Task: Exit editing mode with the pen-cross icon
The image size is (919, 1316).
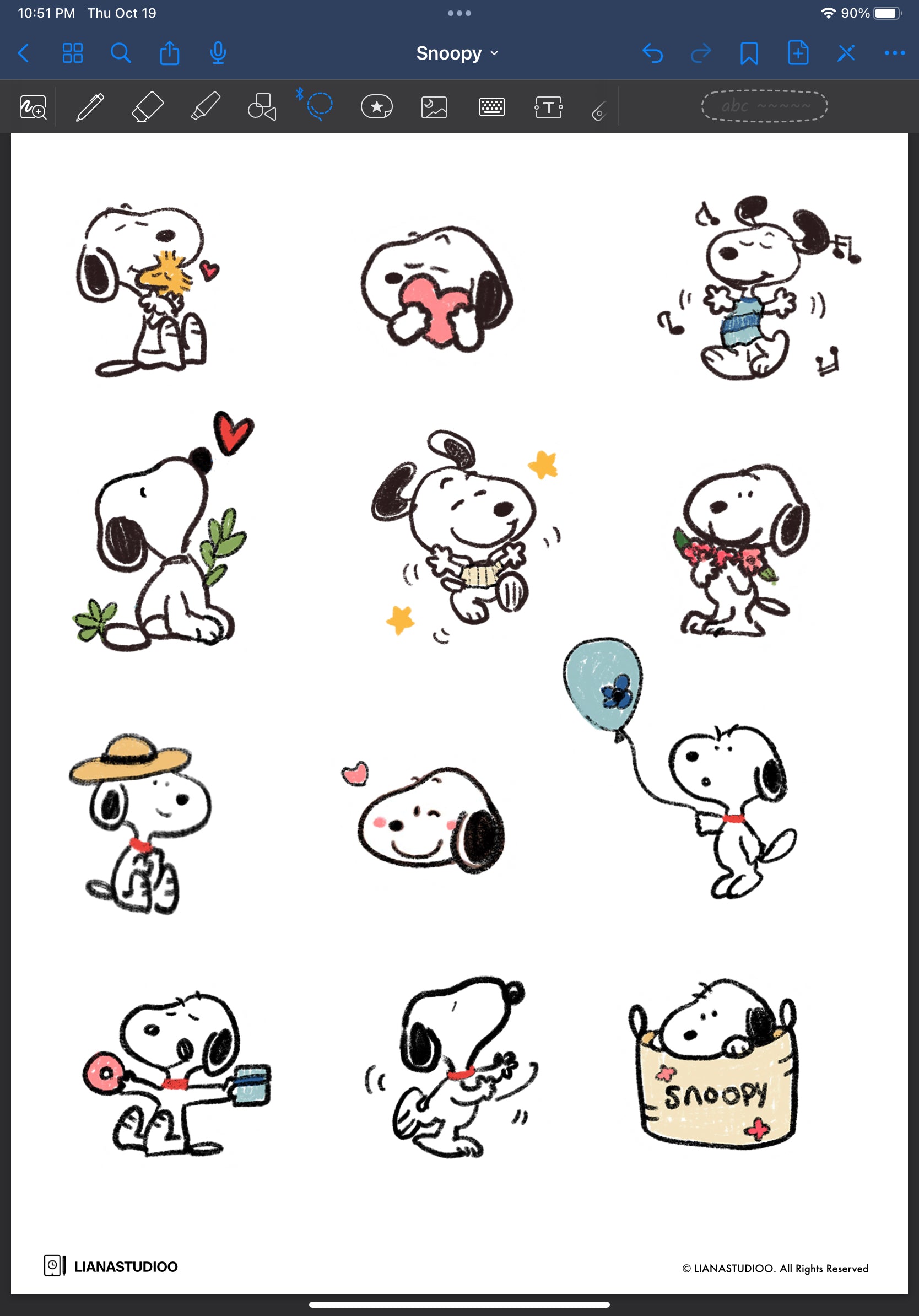Action: coord(846,53)
